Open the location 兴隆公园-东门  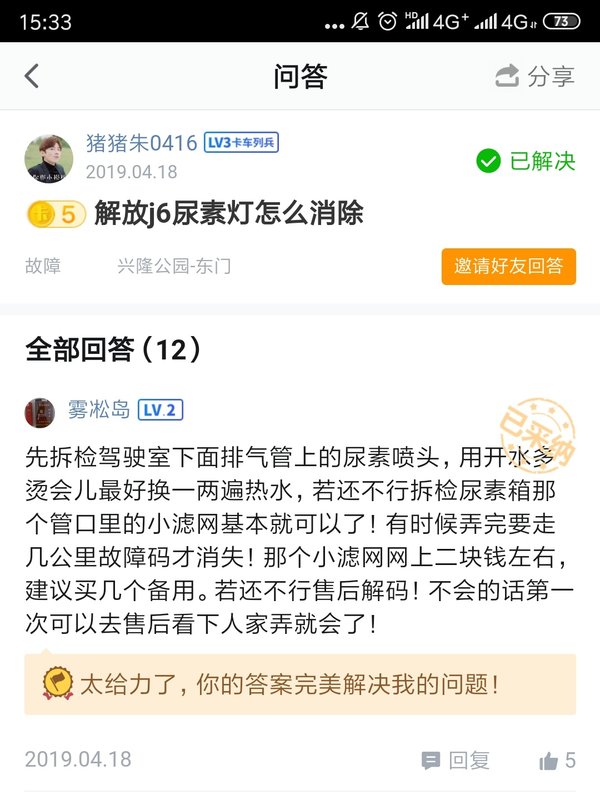click(x=174, y=266)
